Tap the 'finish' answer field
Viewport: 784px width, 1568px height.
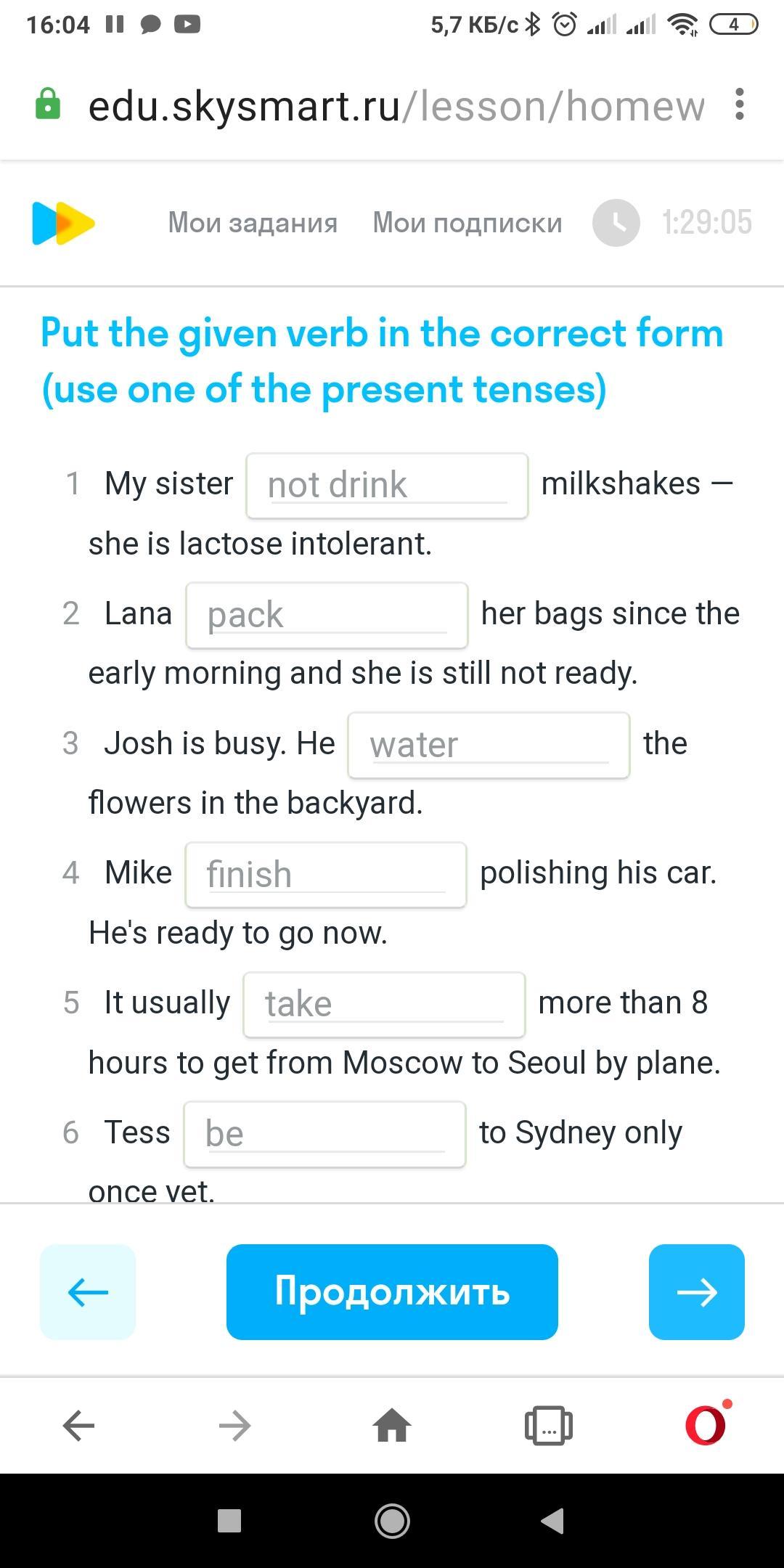coord(326,875)
